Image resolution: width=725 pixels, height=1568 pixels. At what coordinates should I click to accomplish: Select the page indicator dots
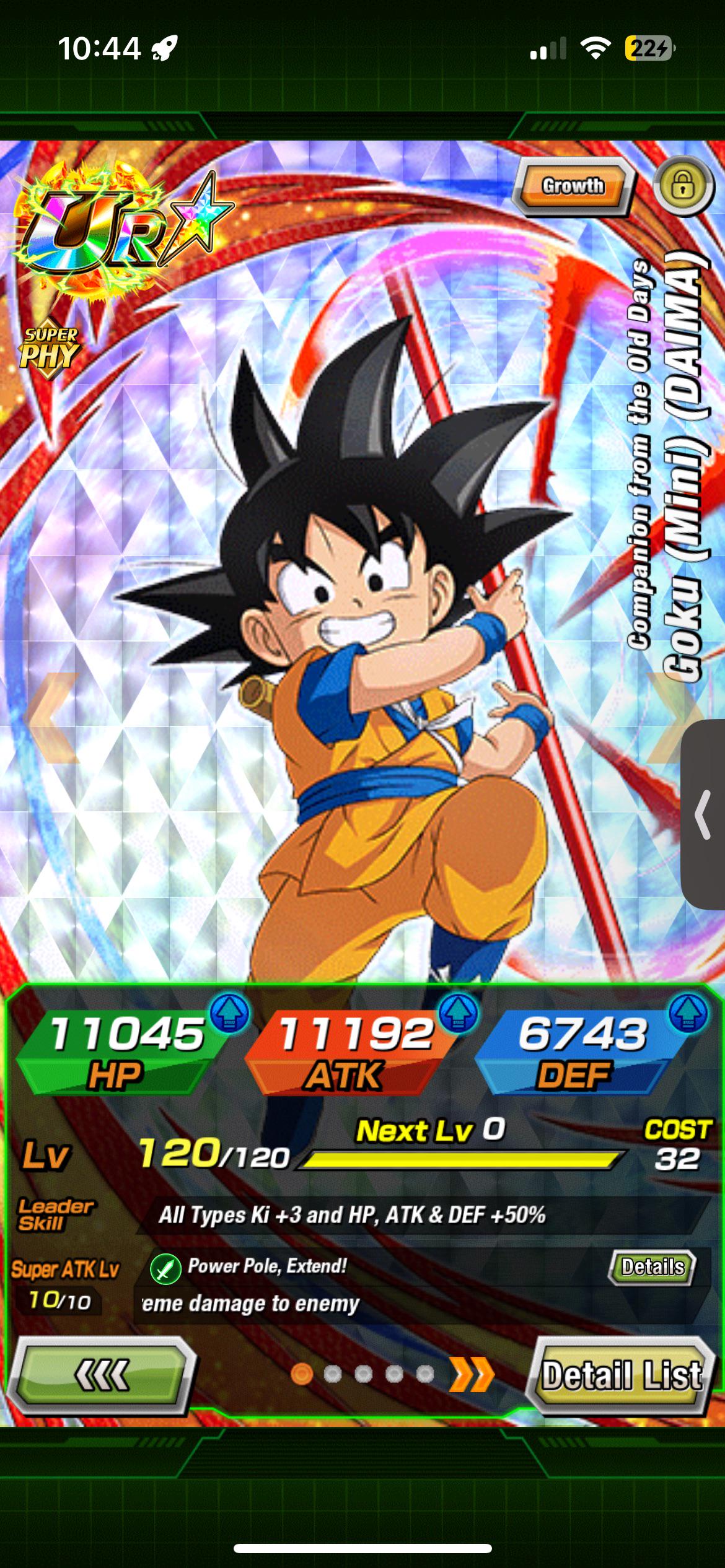click(362, 1374)
